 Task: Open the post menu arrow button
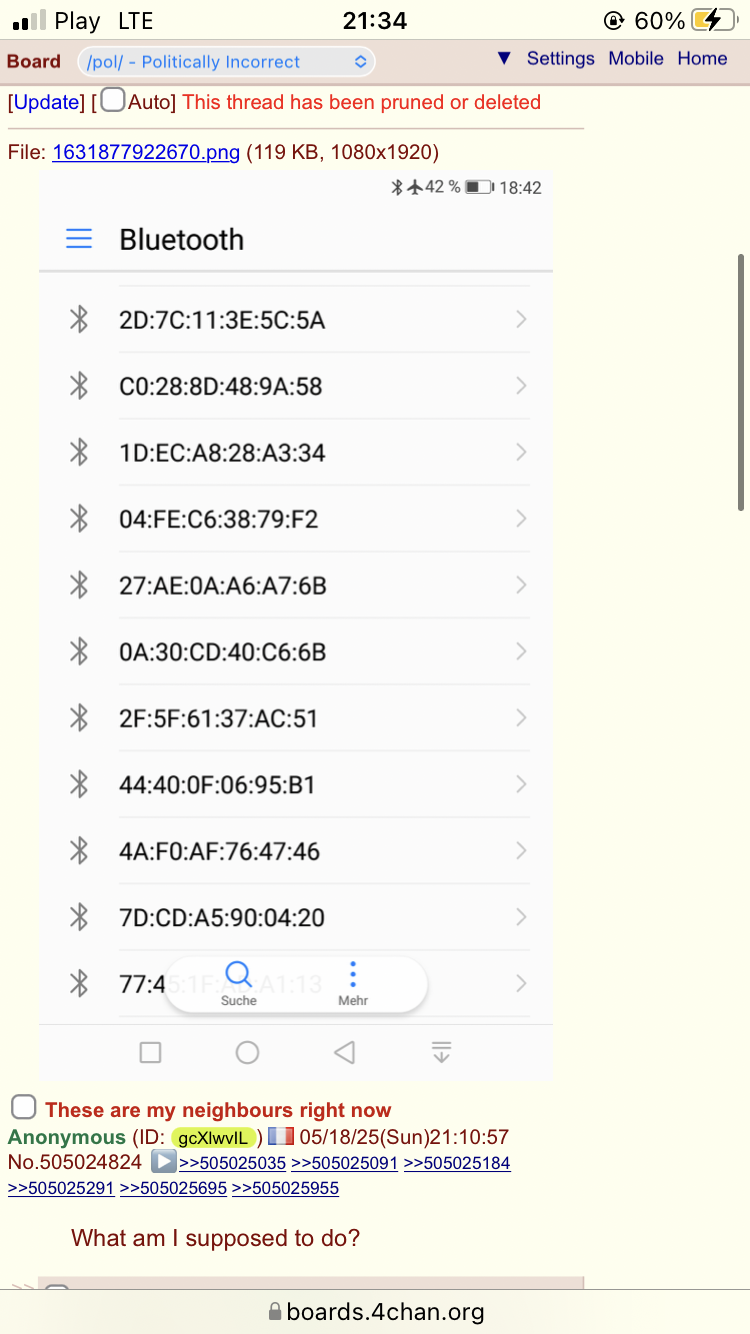[x=164, y=1162]
